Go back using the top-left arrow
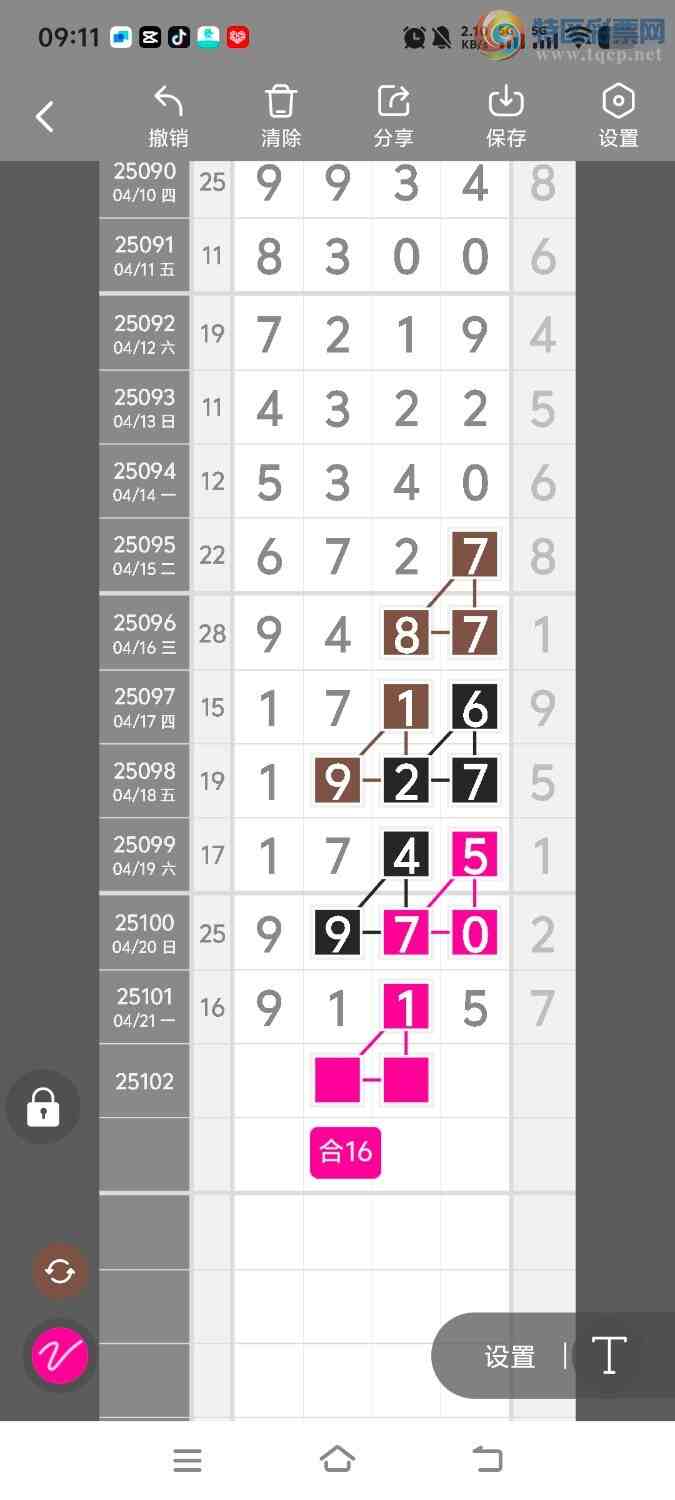Viewport: 675px width, 1500px height. [x=45, y=117]
